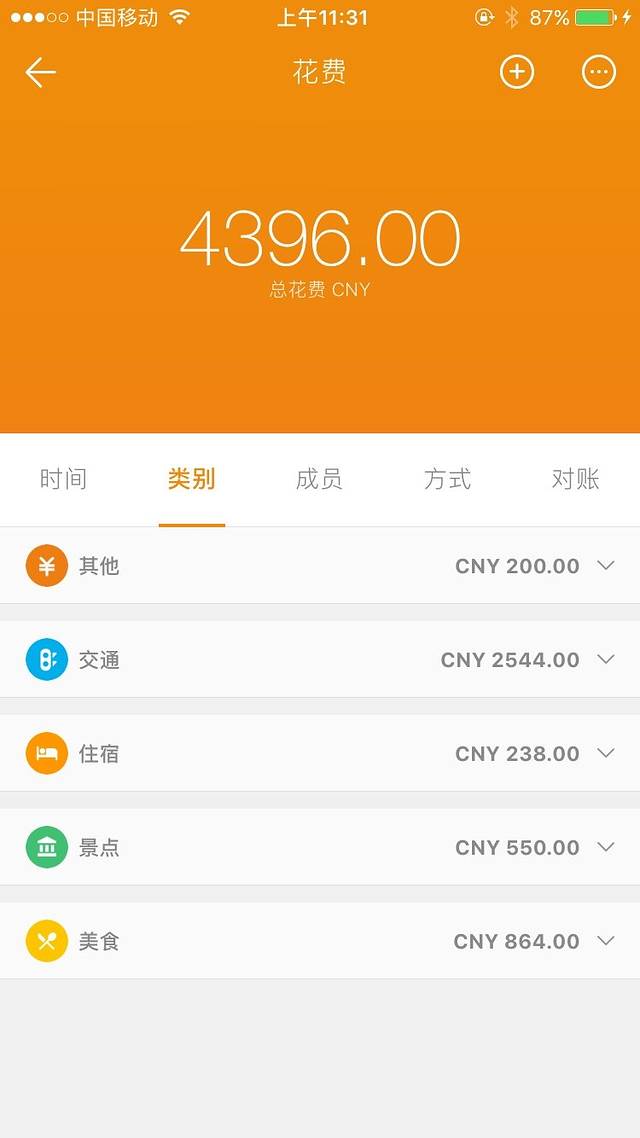Go back using the top-left arrow
Image resolution: width=640 pixels, height=1138 pixels.
pyautogui.click(x=40, y=72)
